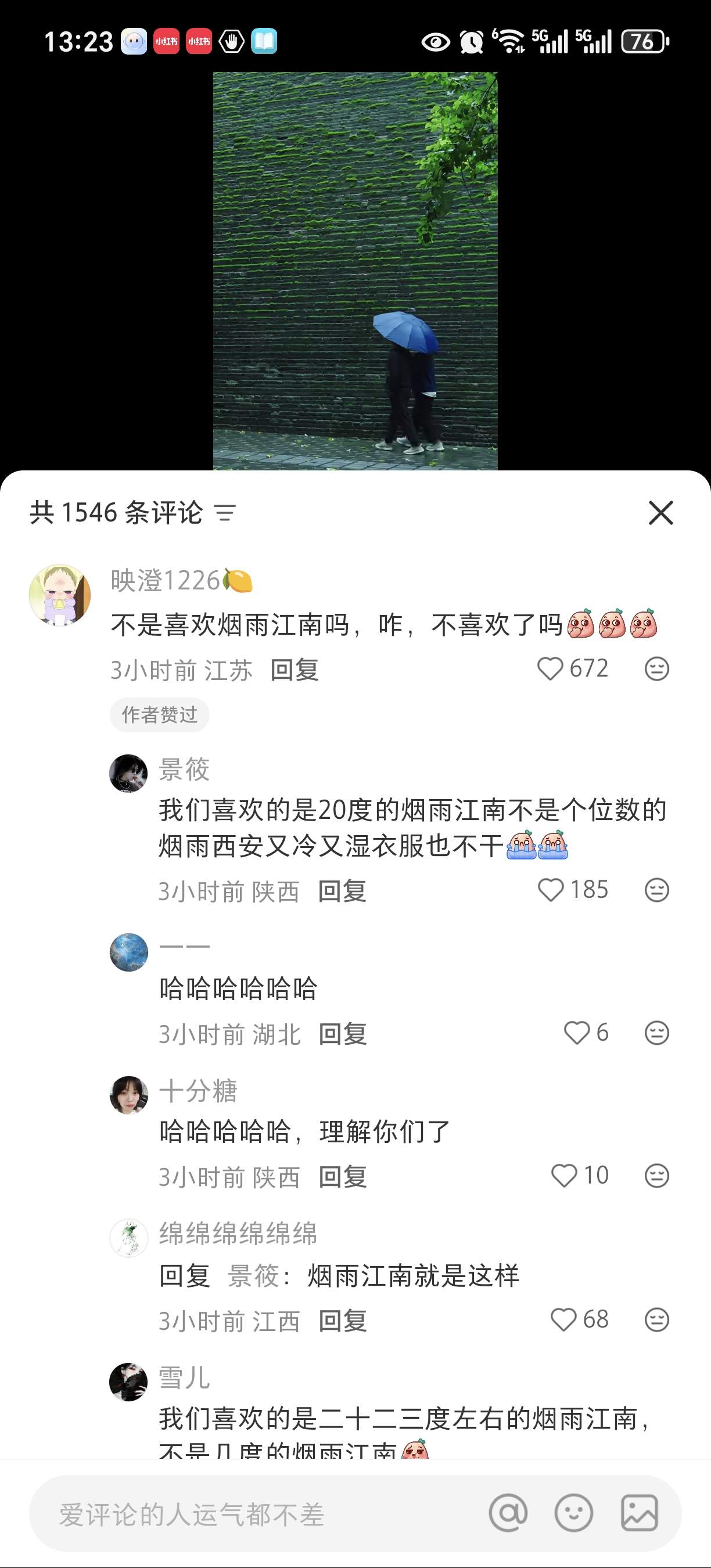
Task: Reply to 景筱's comment
Action: tap(342, 892)
